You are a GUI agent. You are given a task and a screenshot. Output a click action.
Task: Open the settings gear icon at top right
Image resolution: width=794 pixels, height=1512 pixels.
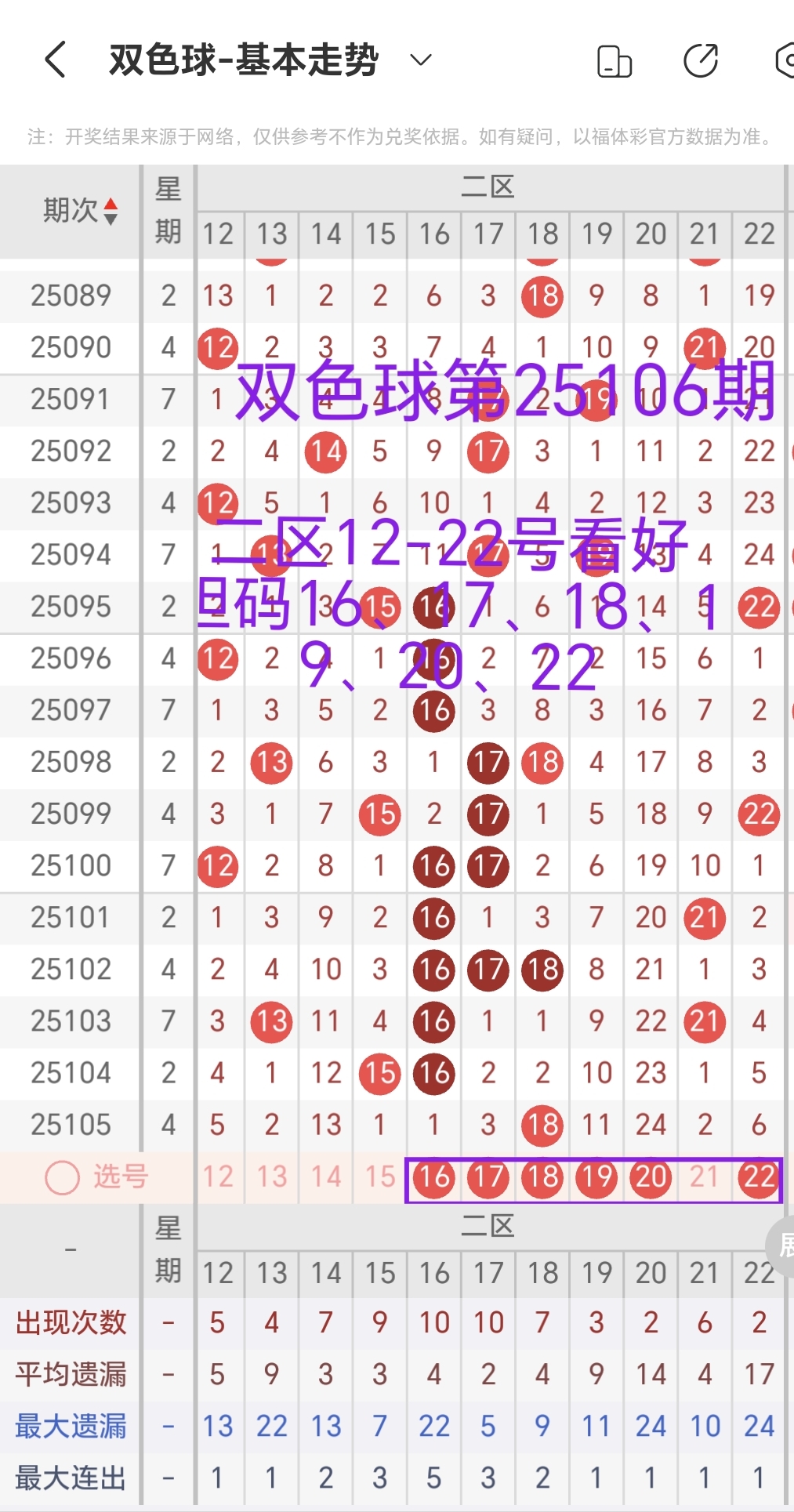786,59
